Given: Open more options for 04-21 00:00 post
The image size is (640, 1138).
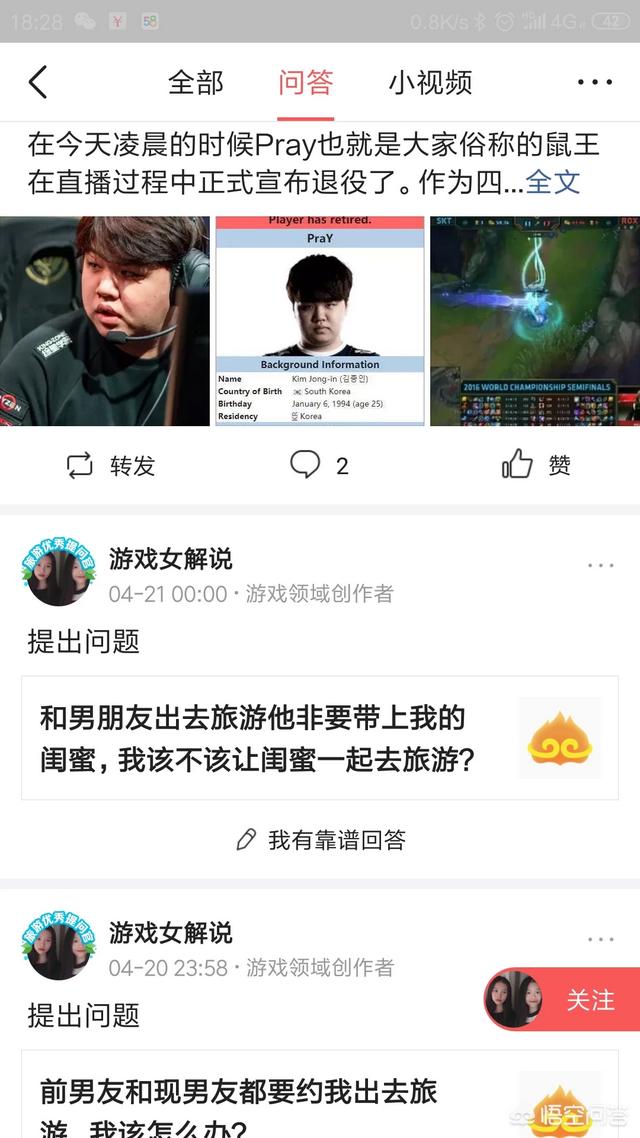Looking at the screenshot, I should [x=600, y=566].
